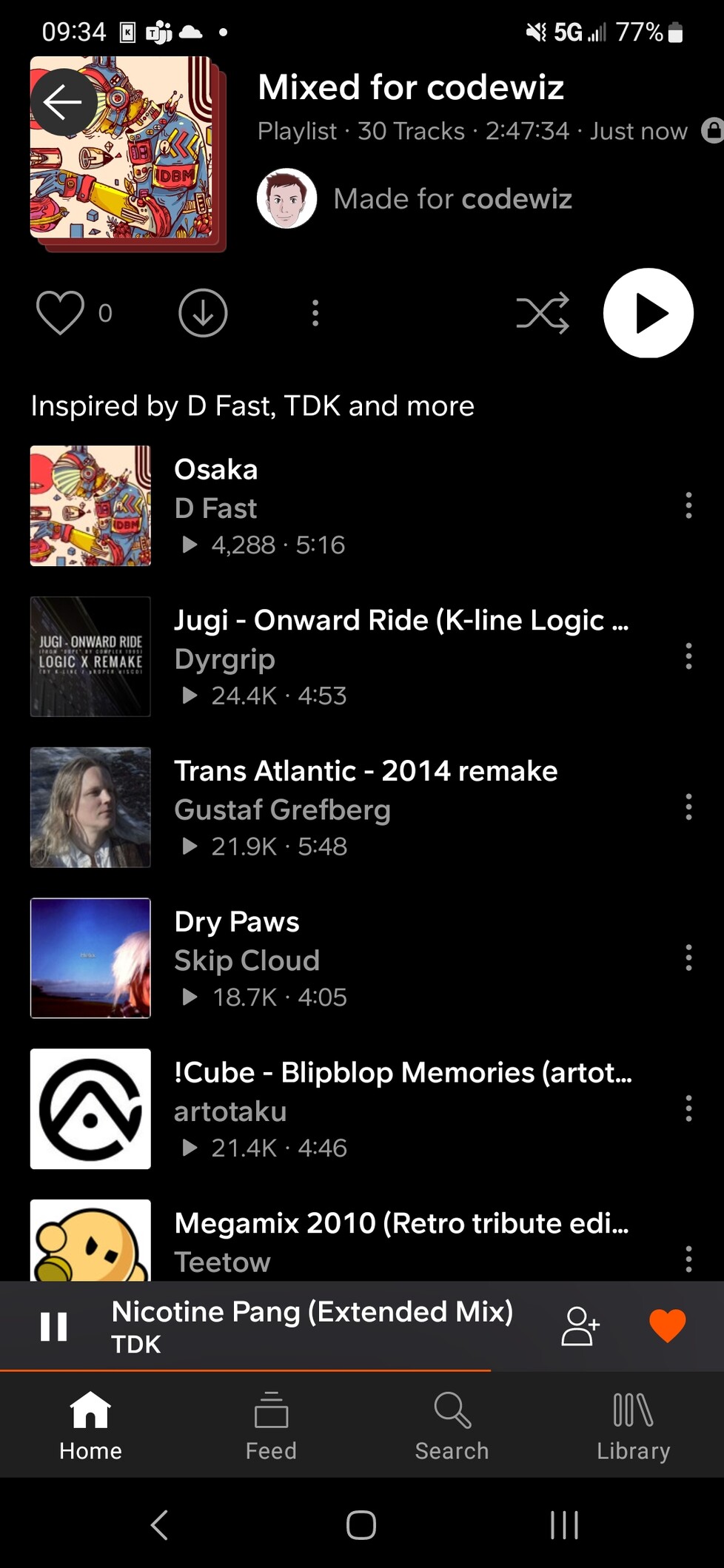This screenshot has height=1568, width=724.
Task: Open more options for Osaka
Action: coord(688,506)
